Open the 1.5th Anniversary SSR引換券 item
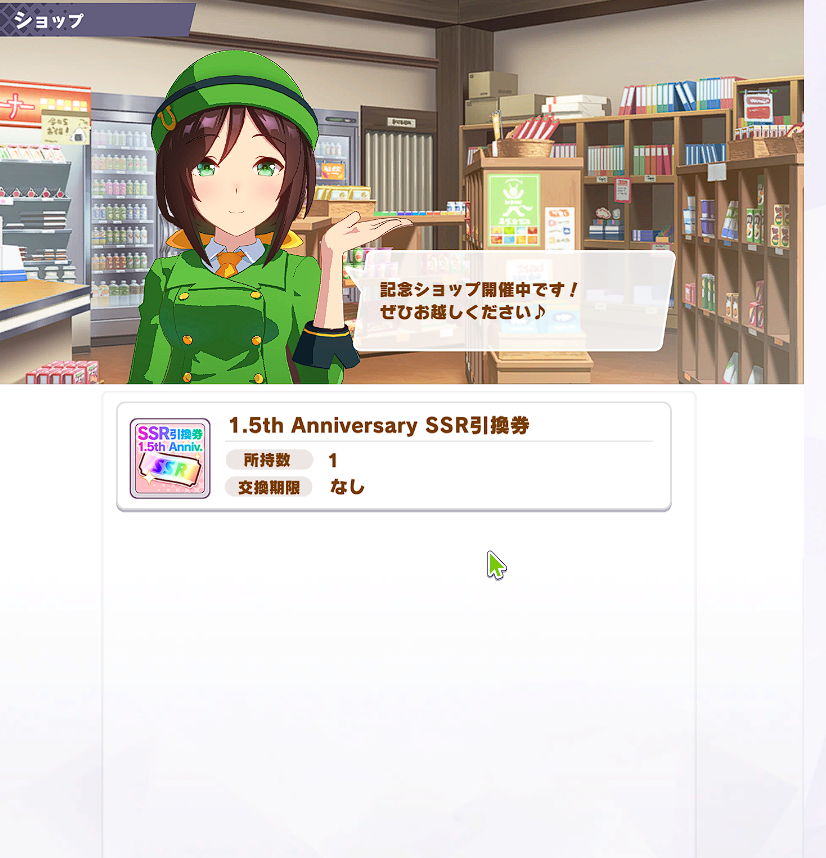The width and height of the screenshot is (826, 858). point(393,457)
